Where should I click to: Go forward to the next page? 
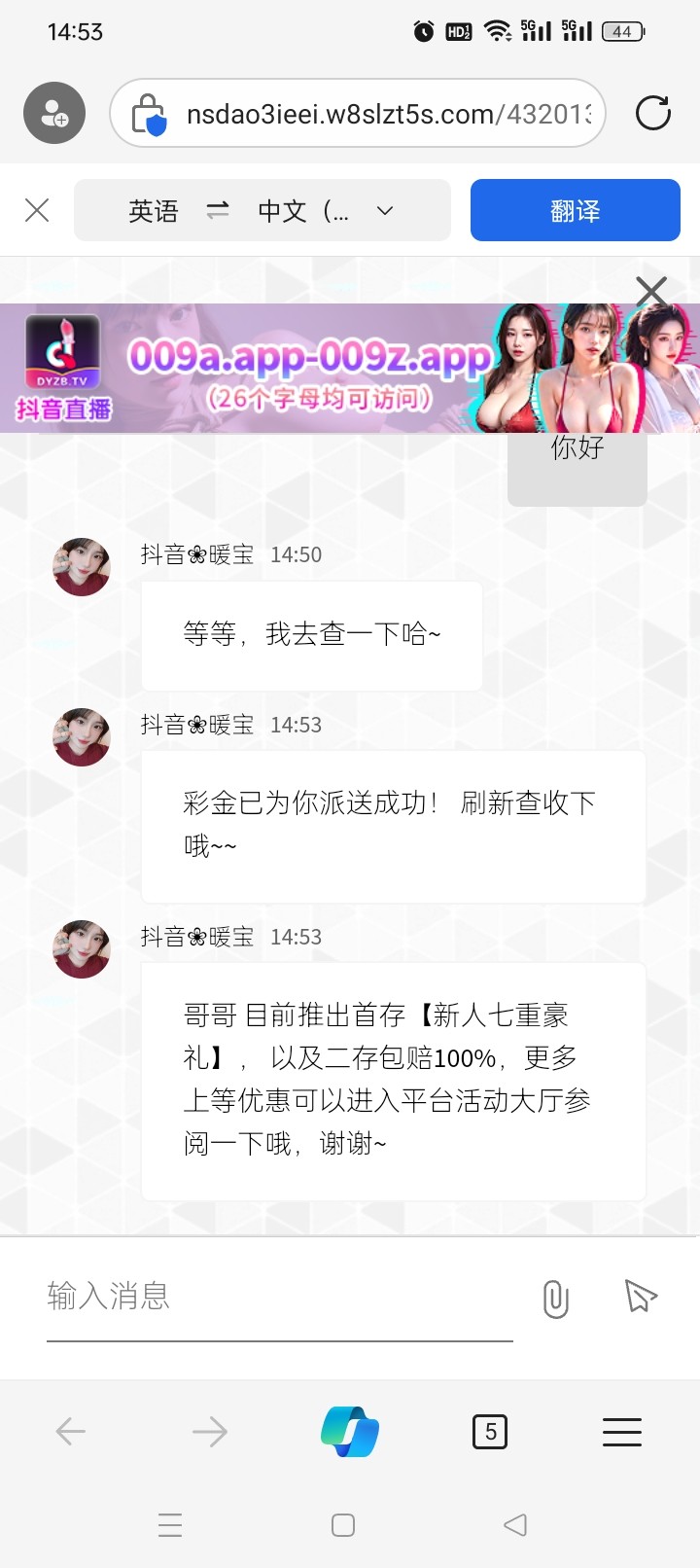[210, 1431]
